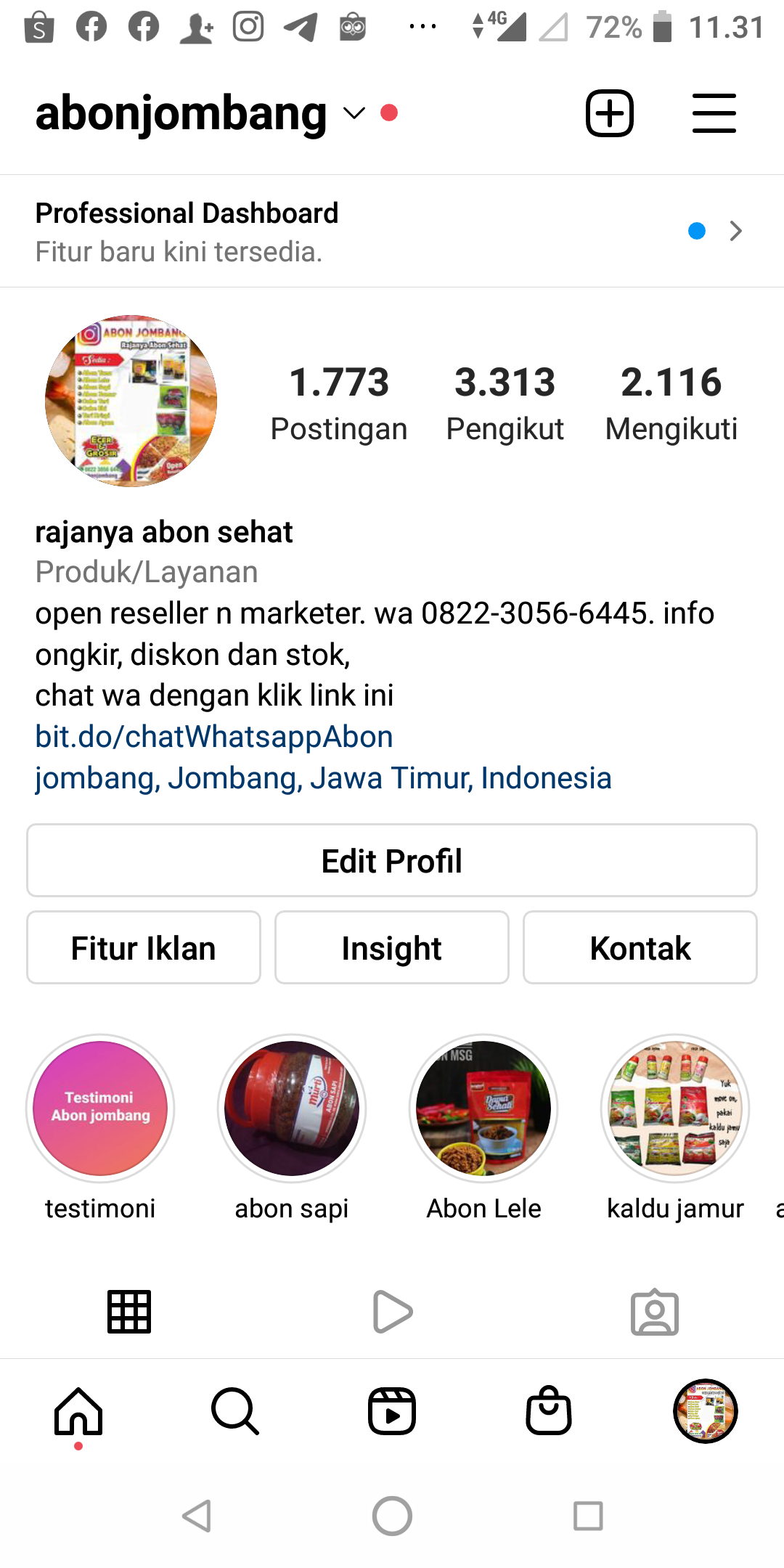Tap Edit Profil button

coord(392,861)
